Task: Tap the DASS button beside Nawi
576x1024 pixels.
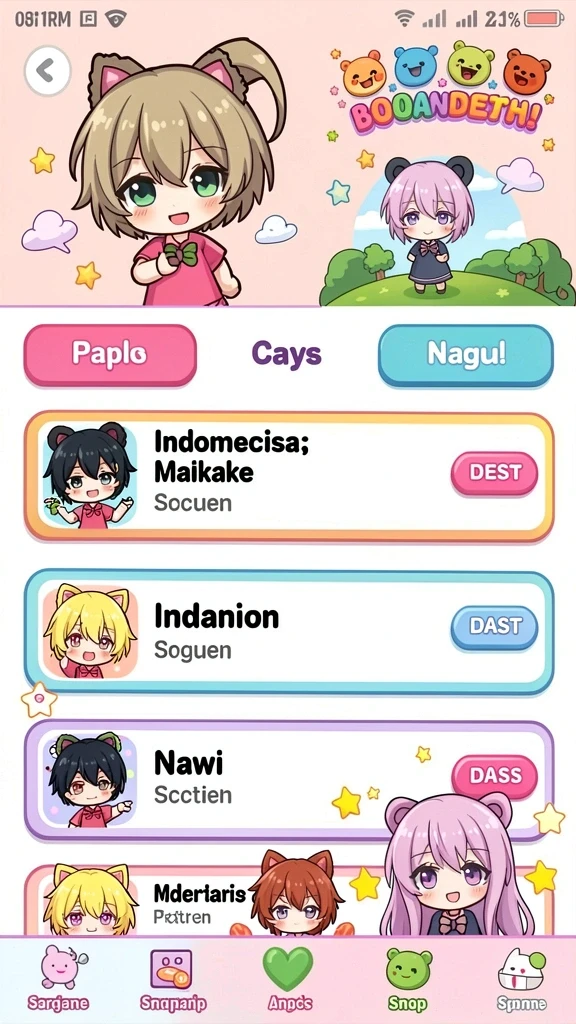Action: click(x=494, y=776)
